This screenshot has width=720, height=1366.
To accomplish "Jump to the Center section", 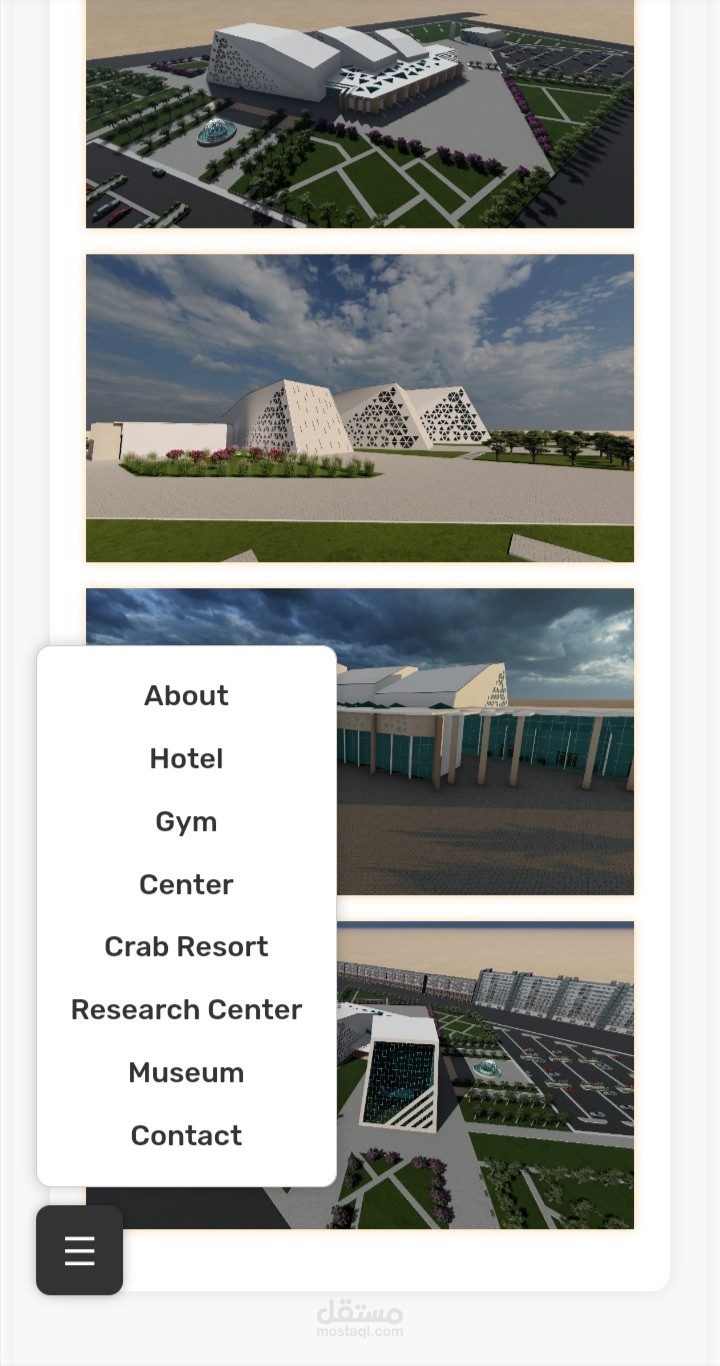I will click(186, 885).
